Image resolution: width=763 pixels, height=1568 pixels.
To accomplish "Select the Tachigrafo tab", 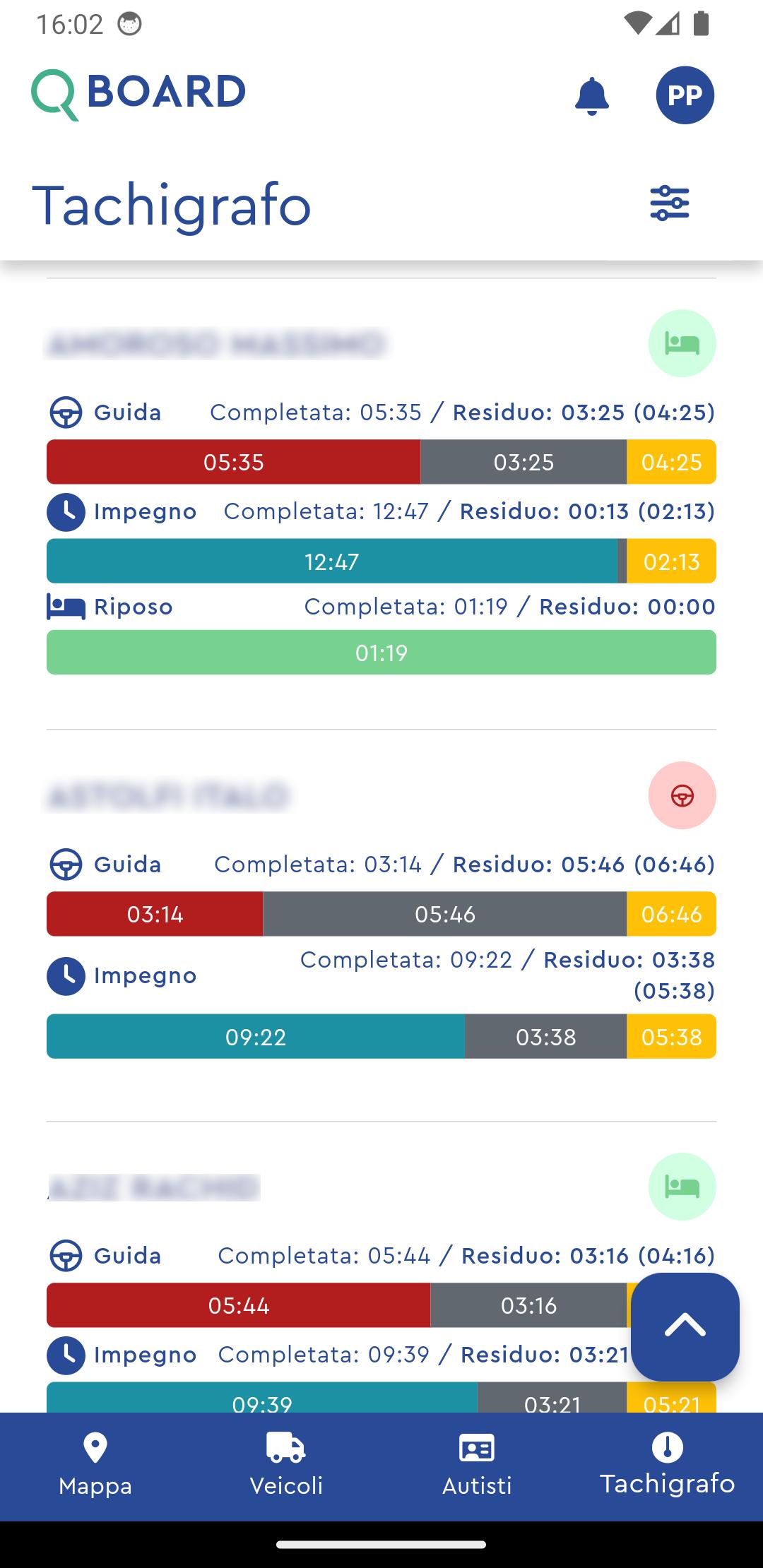I will tap(668, 1466).
